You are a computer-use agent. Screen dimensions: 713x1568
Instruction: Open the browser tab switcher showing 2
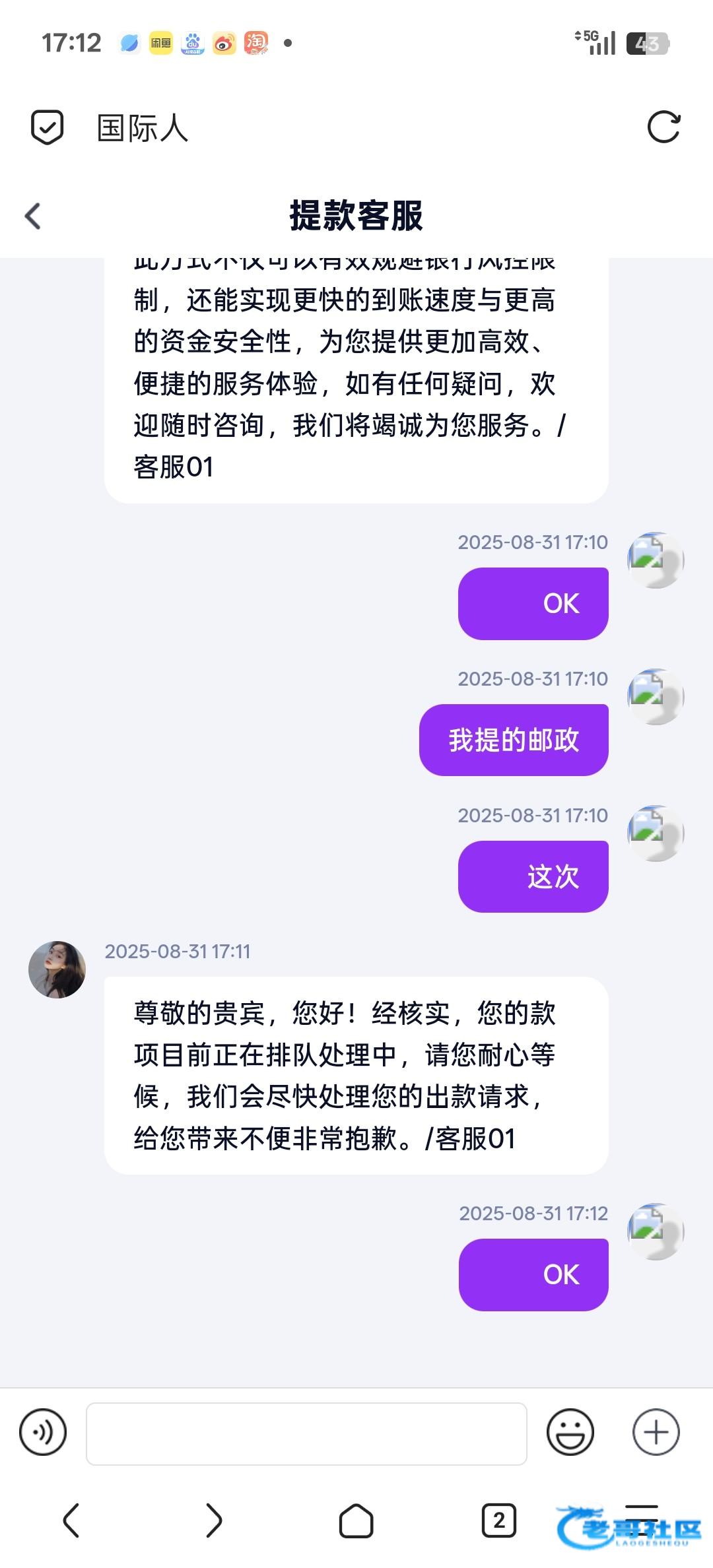tap(498, 1520)
